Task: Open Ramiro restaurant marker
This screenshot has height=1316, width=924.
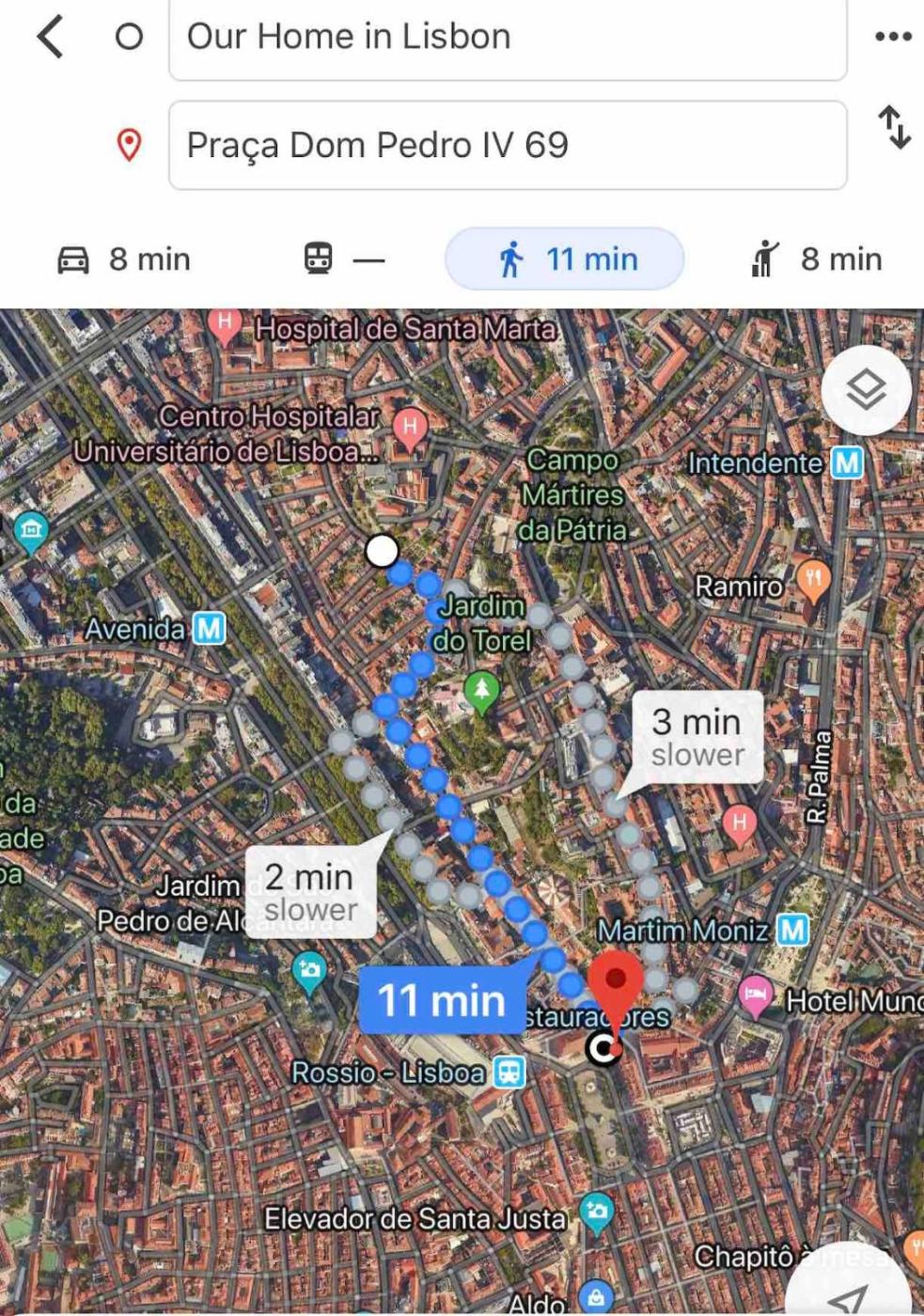Action: click(814, 580)
